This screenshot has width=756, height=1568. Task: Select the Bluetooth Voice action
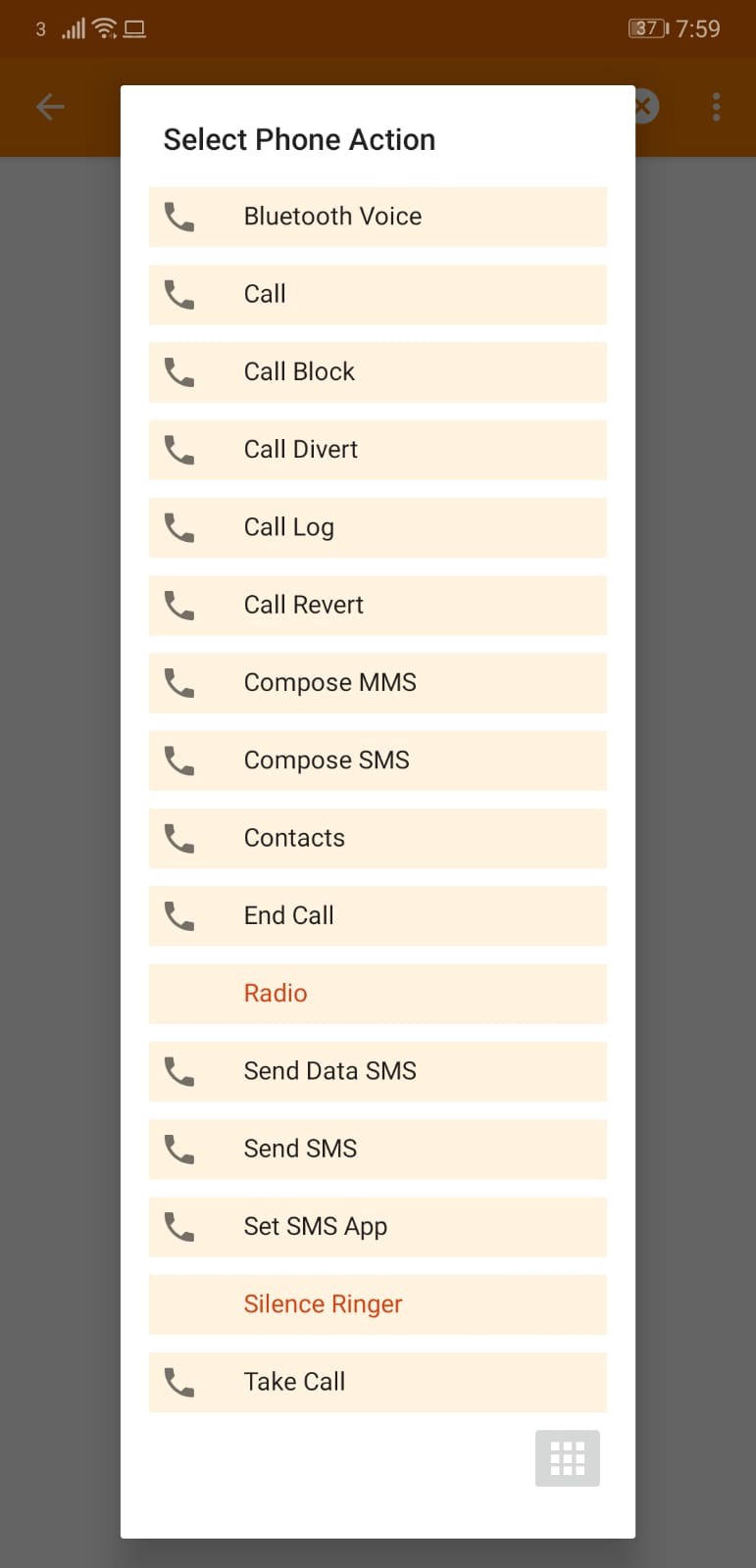(x=378, y=217)
